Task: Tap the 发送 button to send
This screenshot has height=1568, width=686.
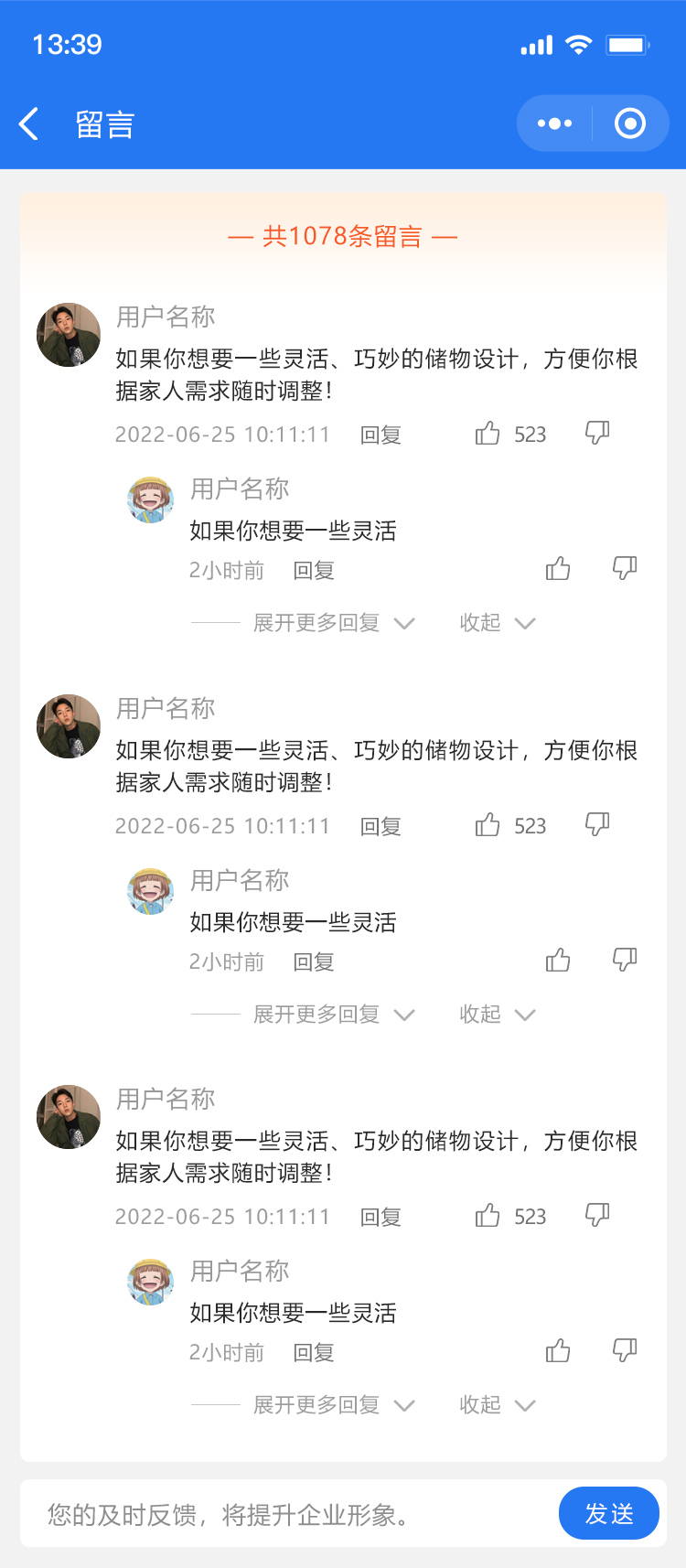Action: pyautogui.click(x=609, y=1513)
